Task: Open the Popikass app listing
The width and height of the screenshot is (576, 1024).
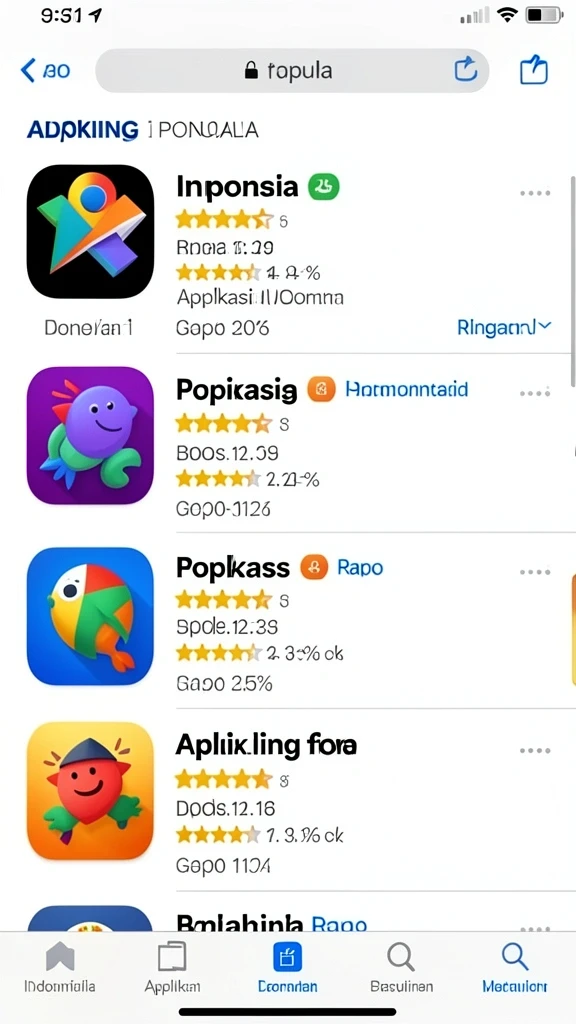Action: (x=232, y=568)
